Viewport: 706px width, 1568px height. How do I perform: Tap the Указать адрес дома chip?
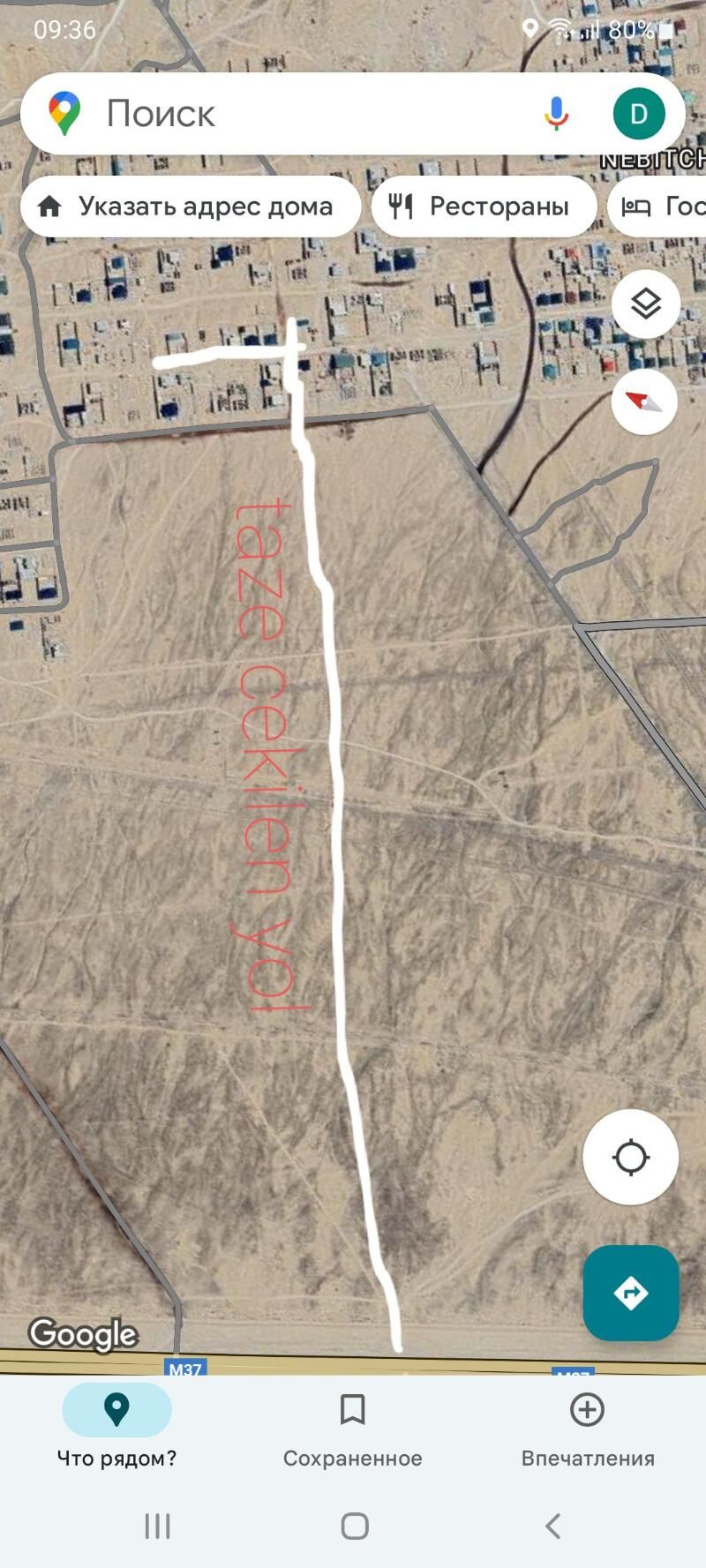point(190,206)
